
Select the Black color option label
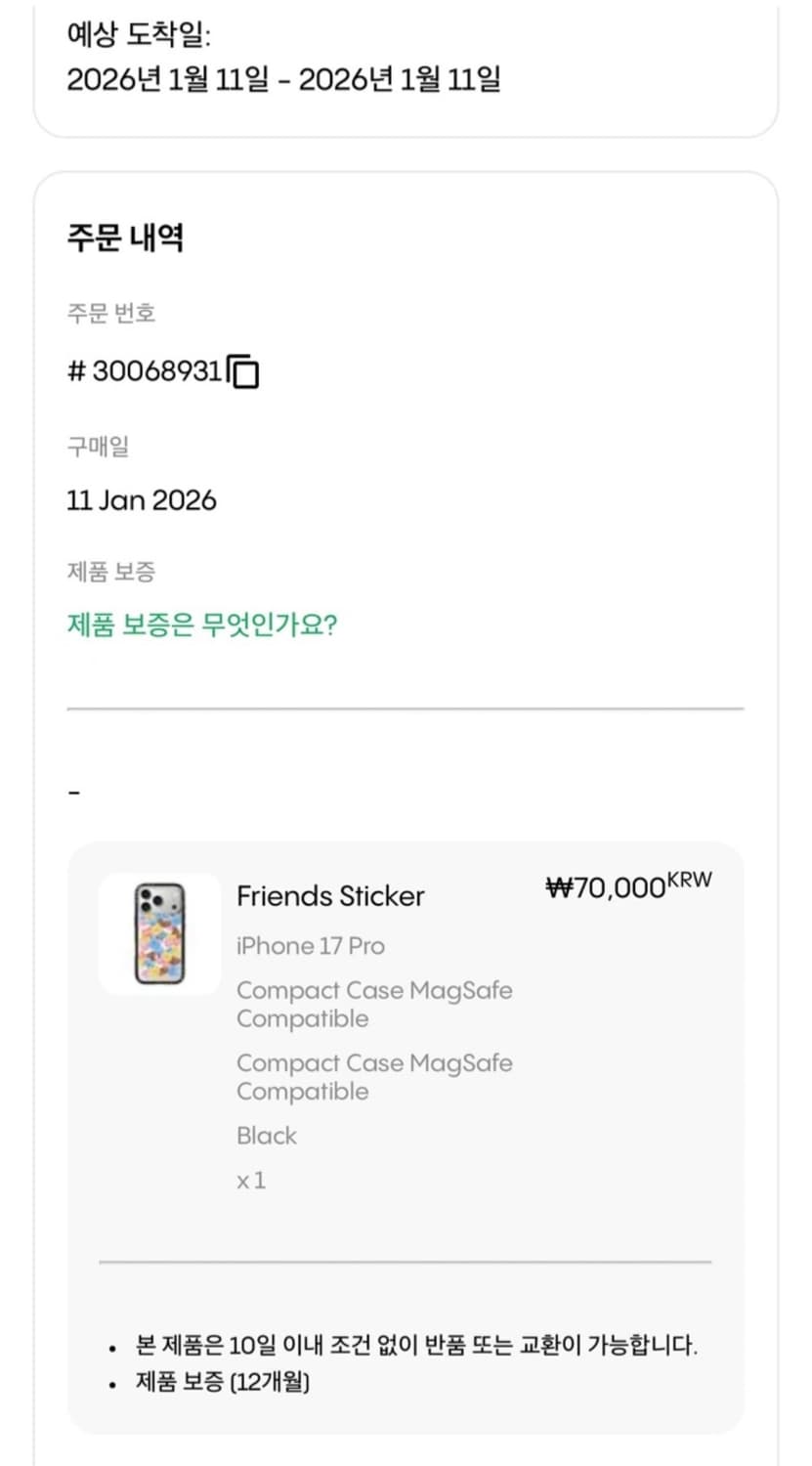(266, 1136)
